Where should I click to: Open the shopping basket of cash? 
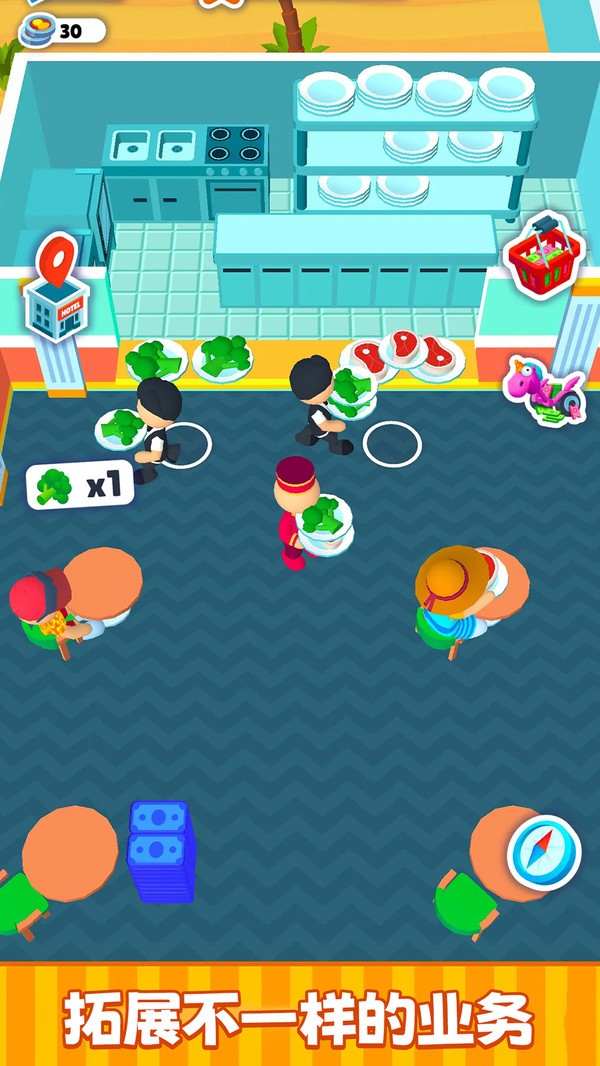point(544,256)
